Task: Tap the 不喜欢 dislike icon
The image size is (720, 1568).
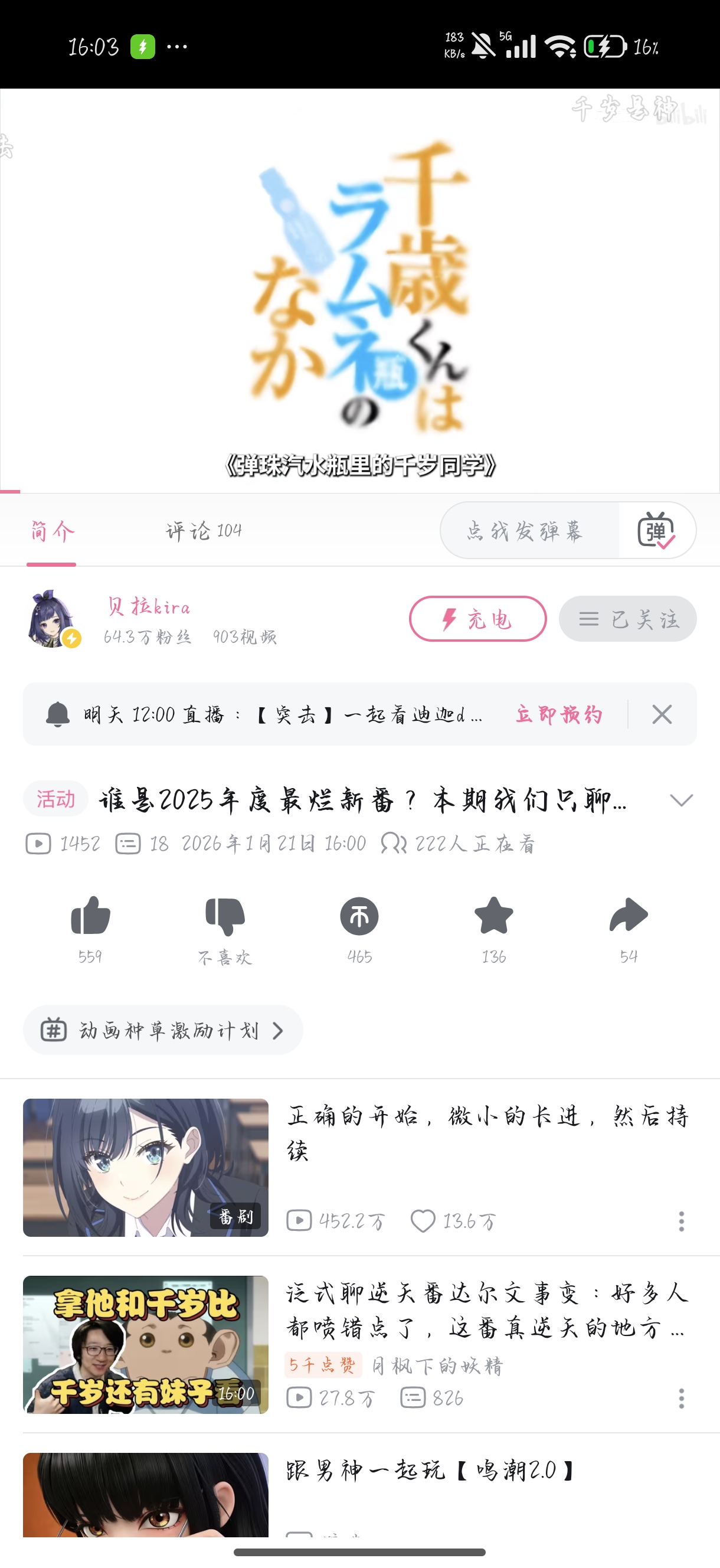Action: coord(225,917)
